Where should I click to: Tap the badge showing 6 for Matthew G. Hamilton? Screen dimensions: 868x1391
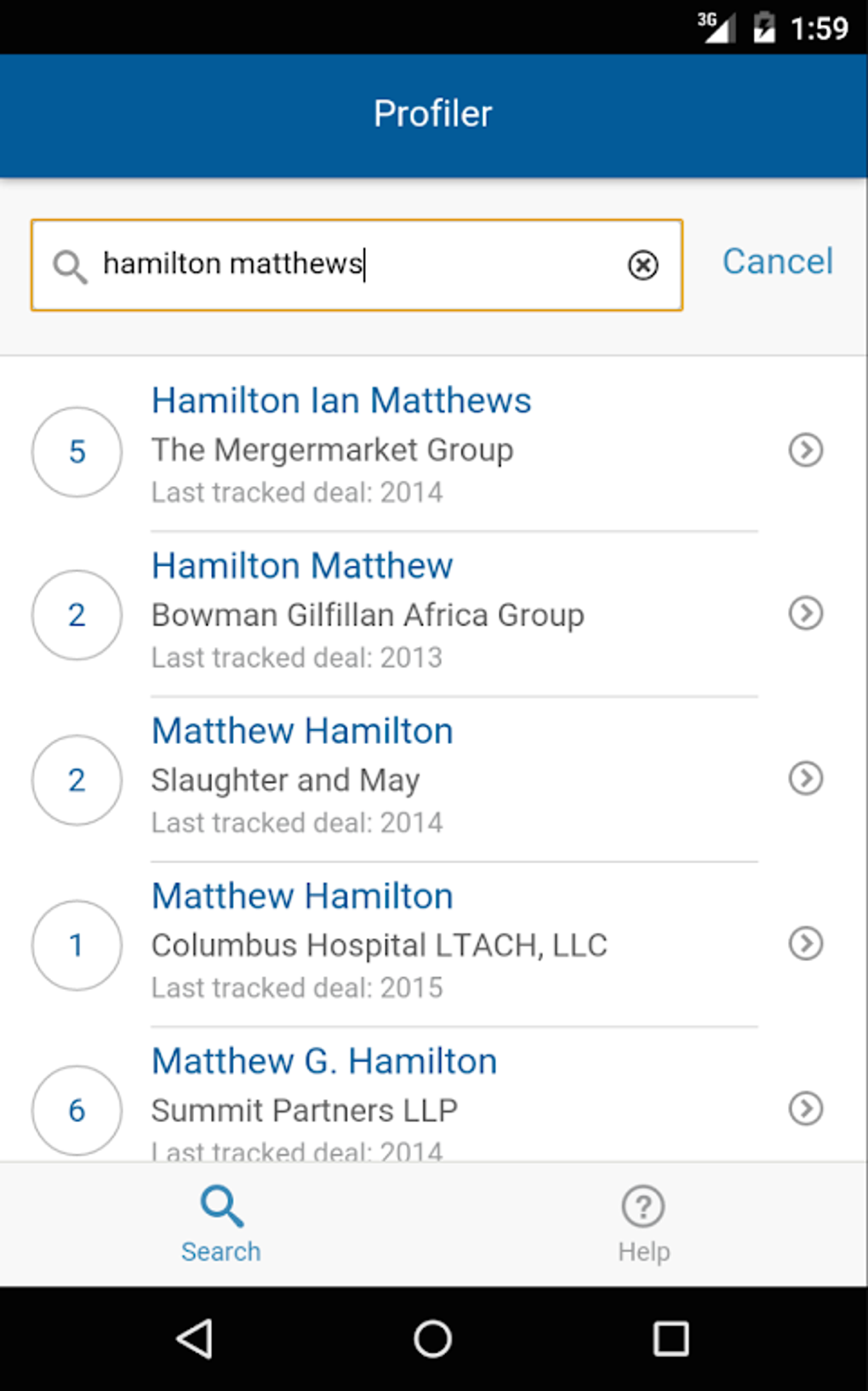click(x=76, y=1111)
